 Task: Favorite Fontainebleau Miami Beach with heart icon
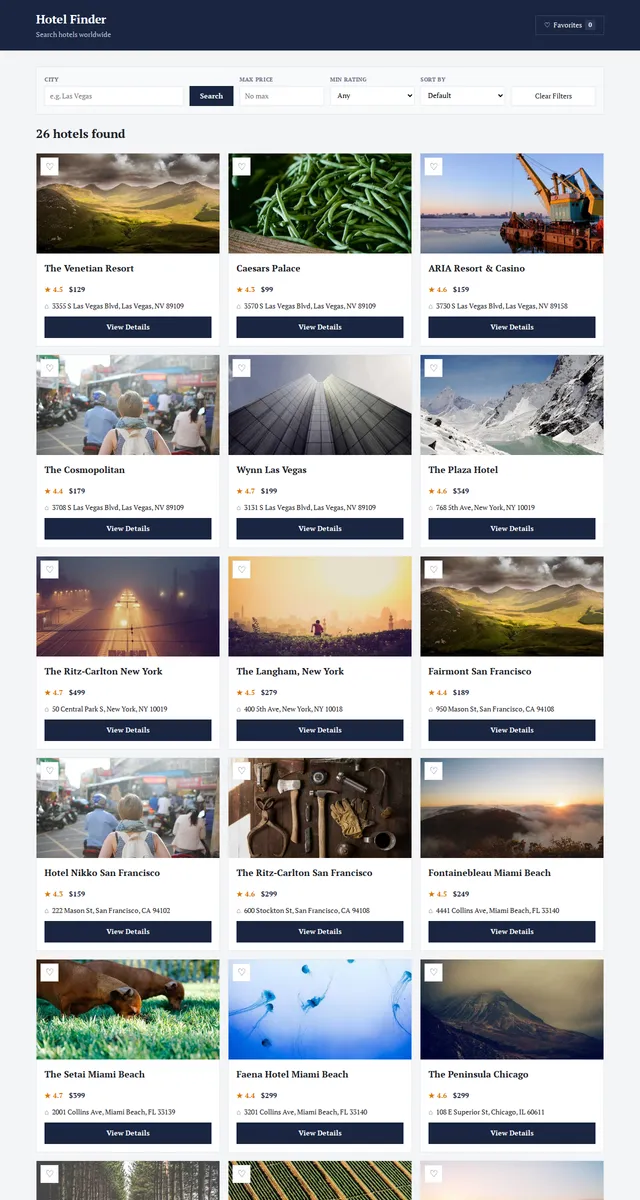434,771
